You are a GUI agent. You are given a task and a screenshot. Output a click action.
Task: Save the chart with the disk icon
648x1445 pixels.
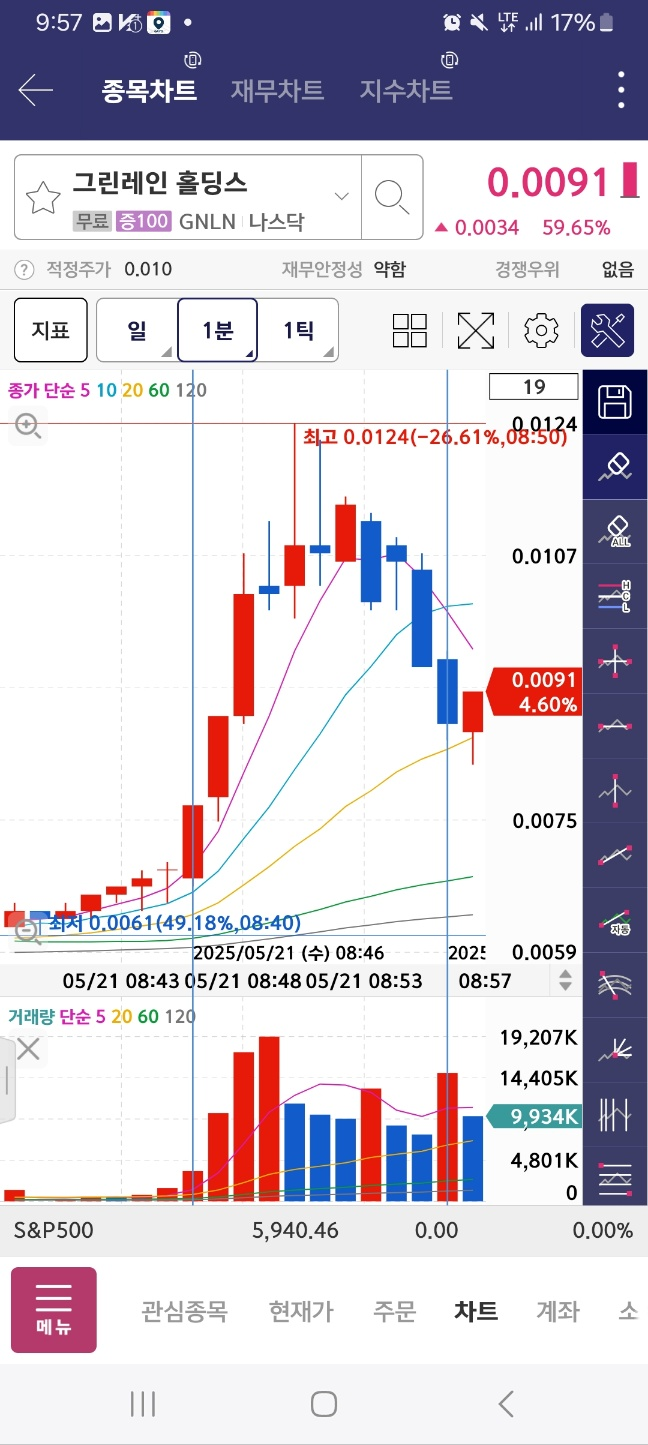coord(615,403)
